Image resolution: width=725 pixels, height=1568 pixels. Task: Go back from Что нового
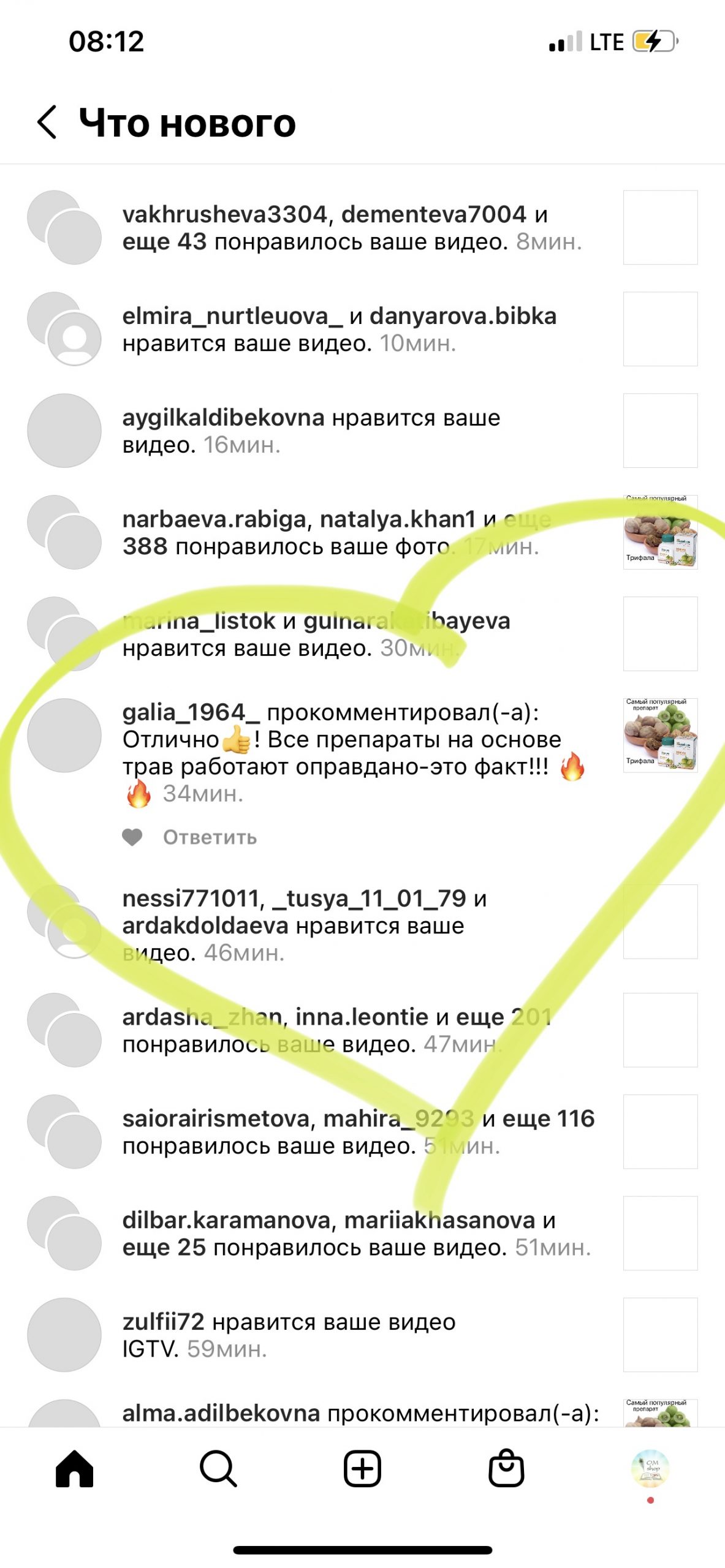[x=47, y=122]
